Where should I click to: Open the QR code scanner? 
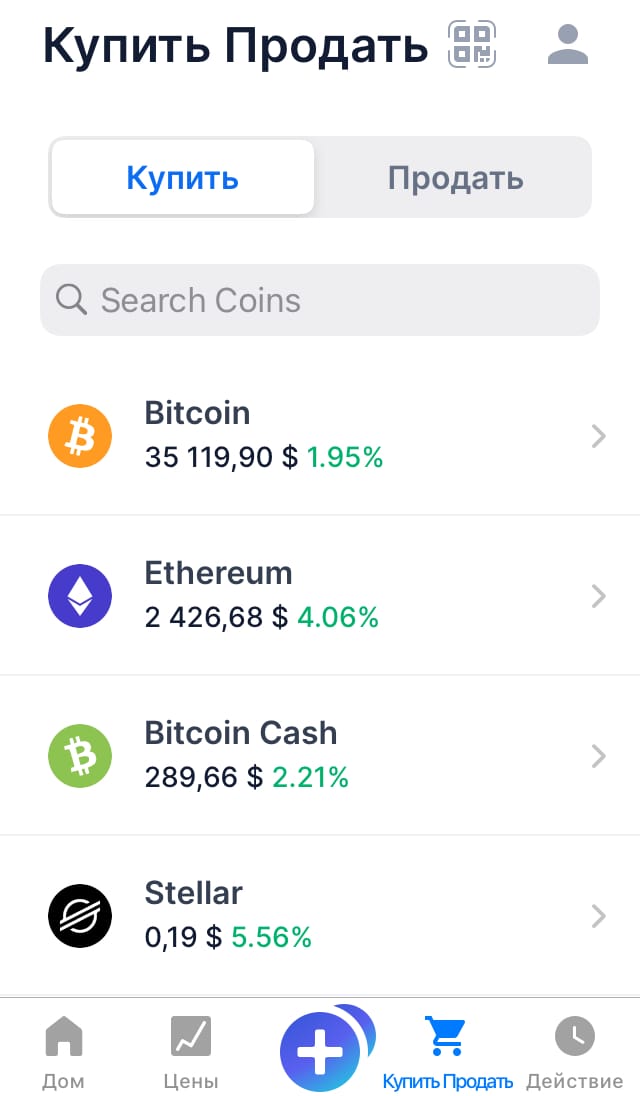(x=472, y=44)
